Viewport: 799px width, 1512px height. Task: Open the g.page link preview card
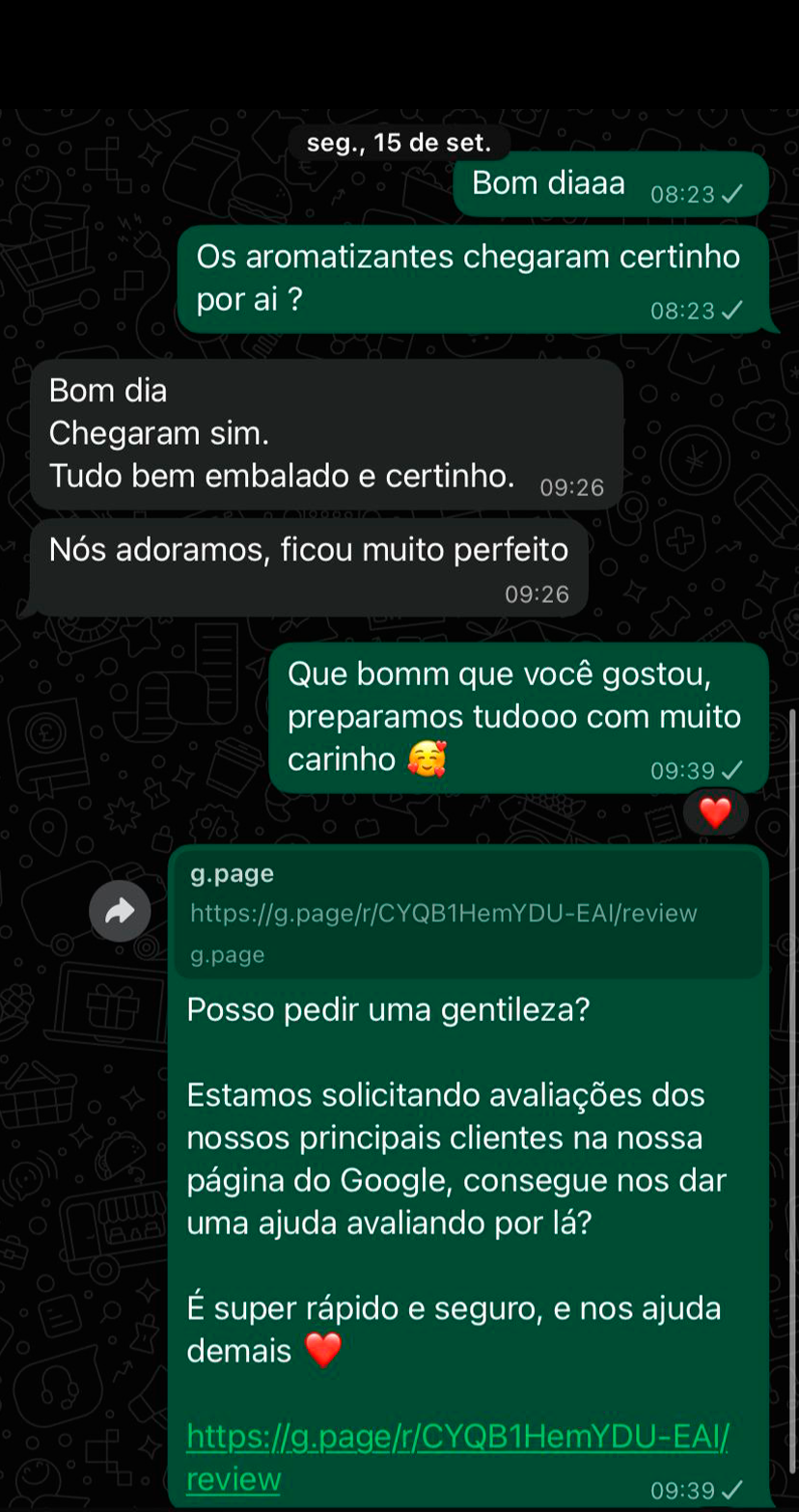pos(467,913)
